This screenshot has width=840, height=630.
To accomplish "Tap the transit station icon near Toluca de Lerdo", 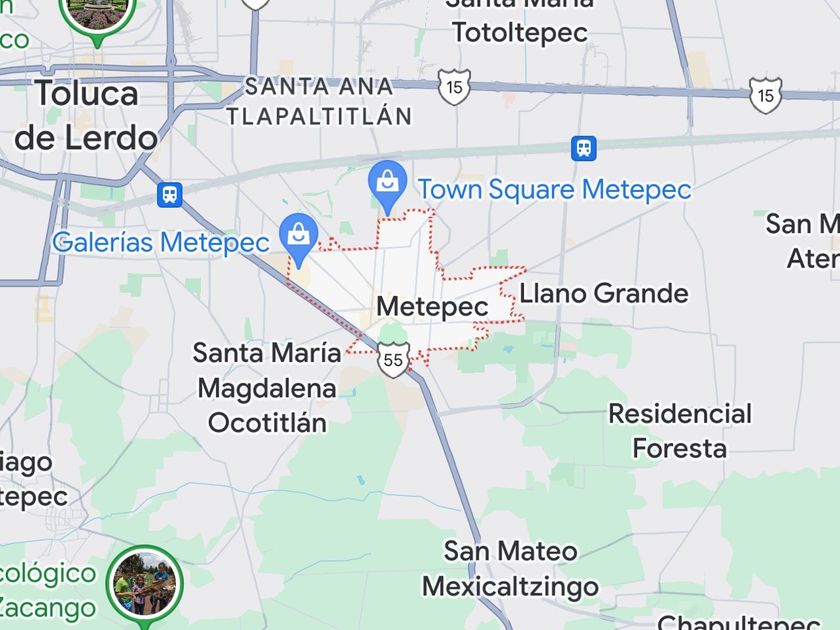I will [x=170, y=194].
